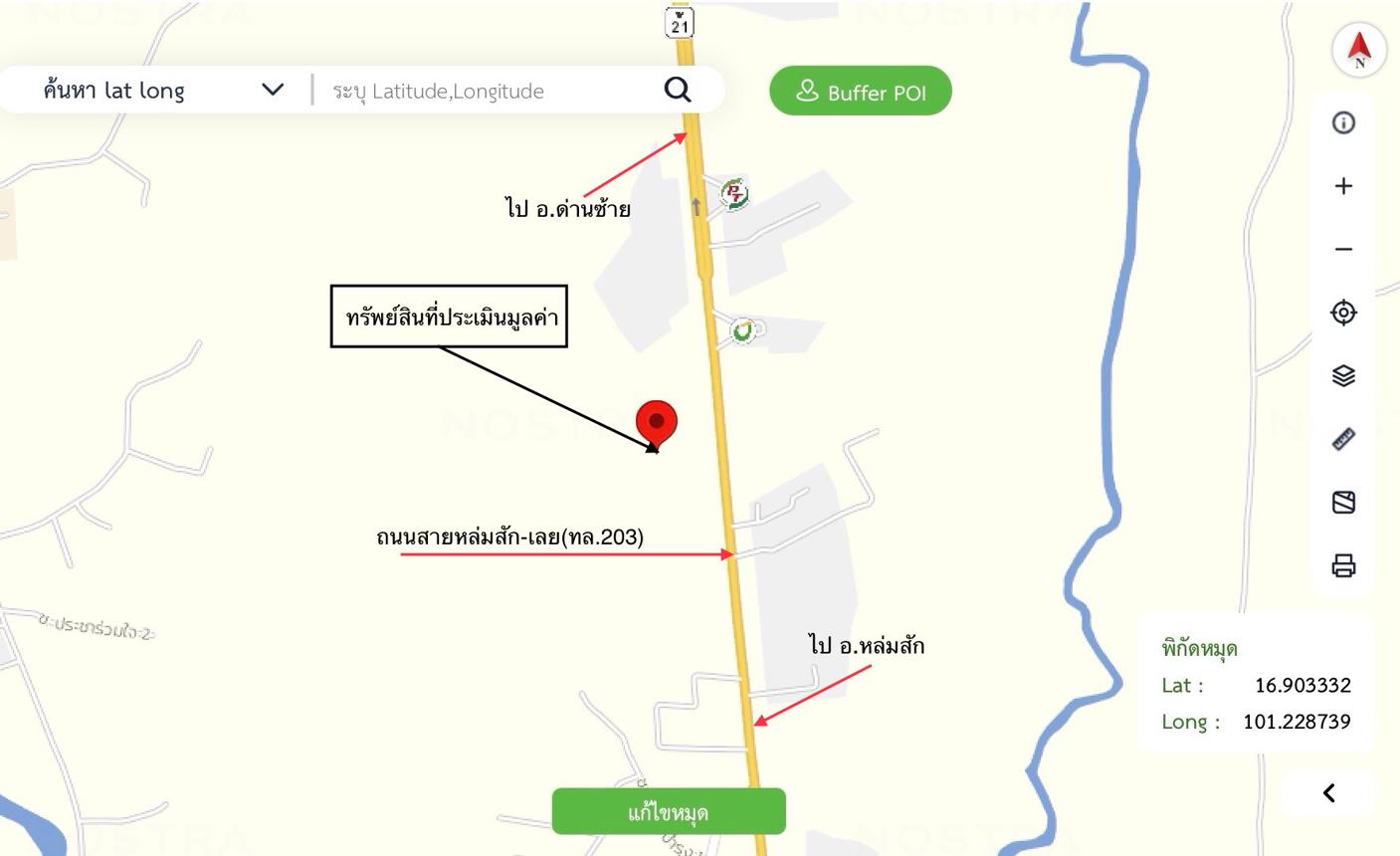
Task: Open the Buffer POI tool
Action: 861,92
